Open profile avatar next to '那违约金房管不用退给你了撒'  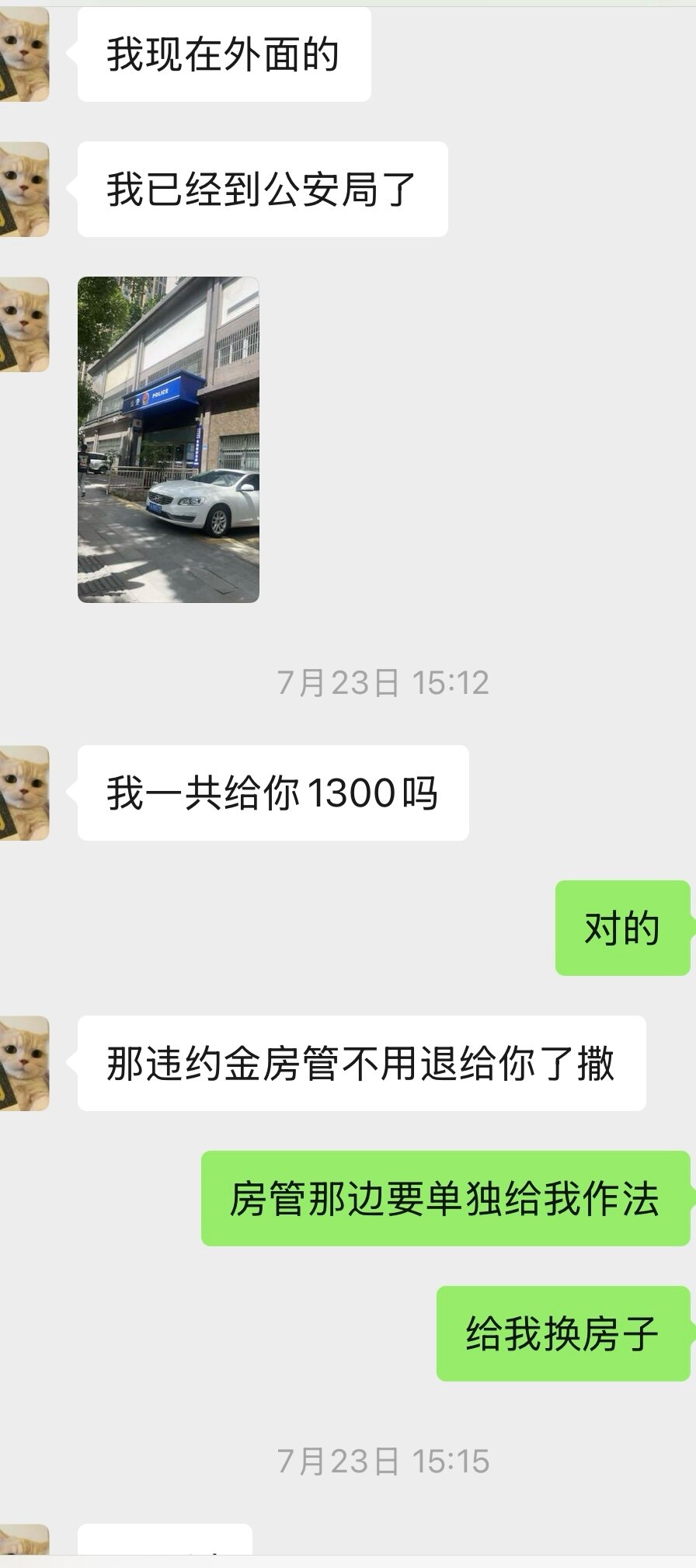coord(24,1063)
